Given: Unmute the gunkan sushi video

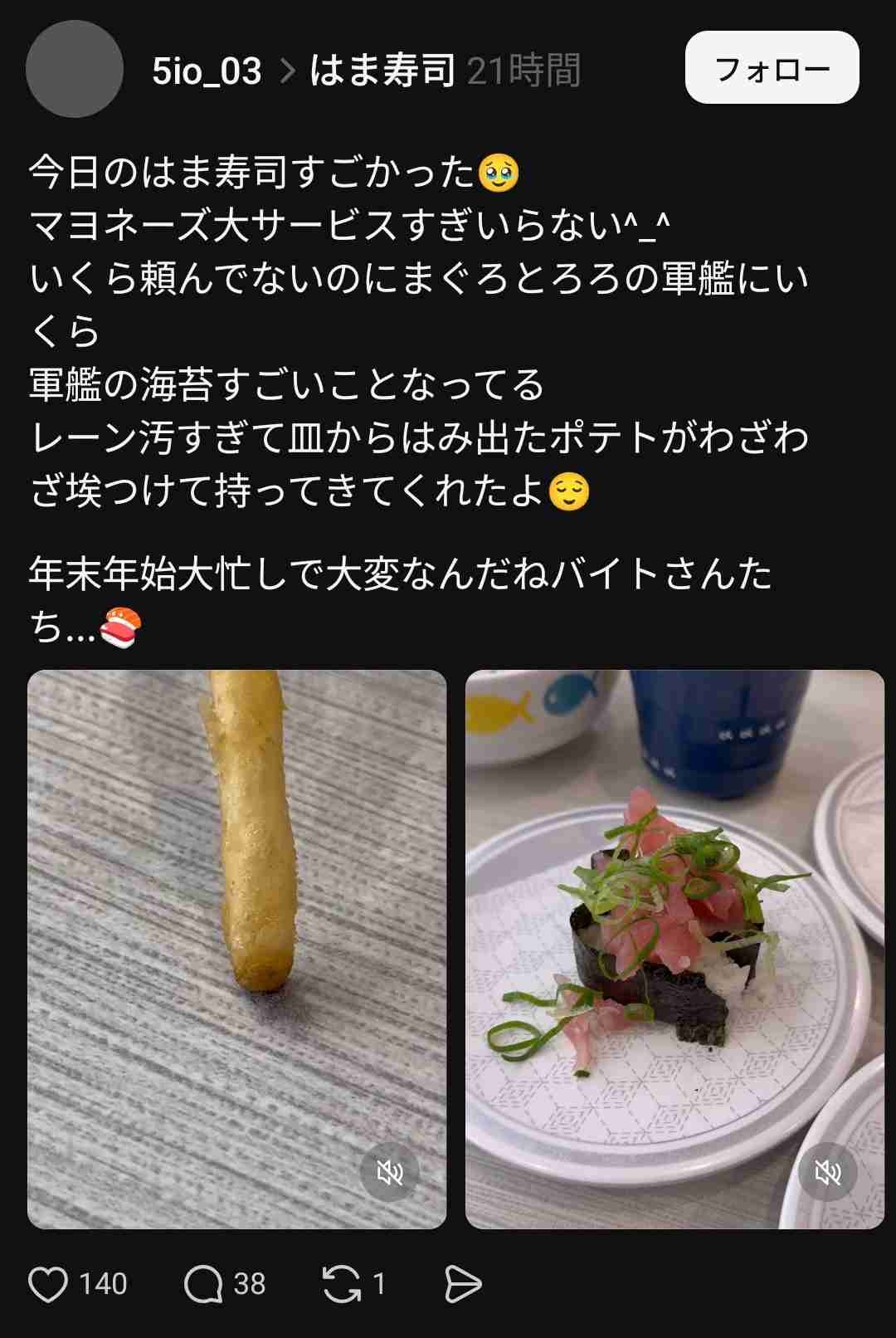Looking at the screenshot, I should (x=827, y=1172).
